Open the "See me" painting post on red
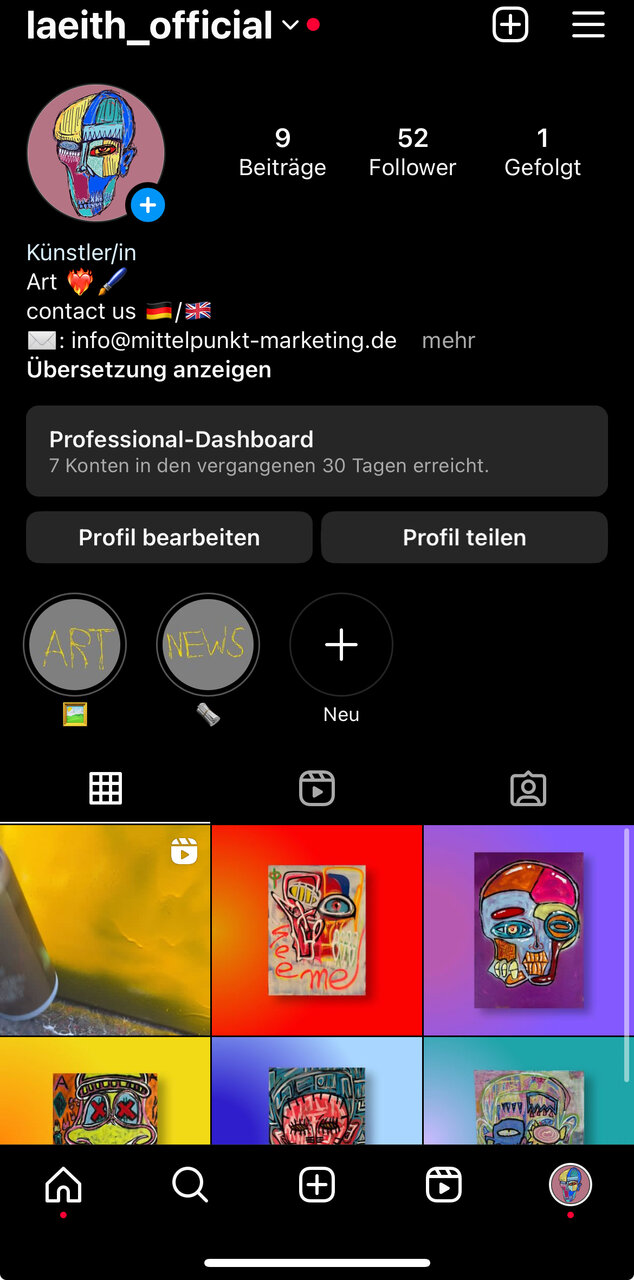Image resolution: width=634 pixels, height=1280 pixels. tap(316, 930)
